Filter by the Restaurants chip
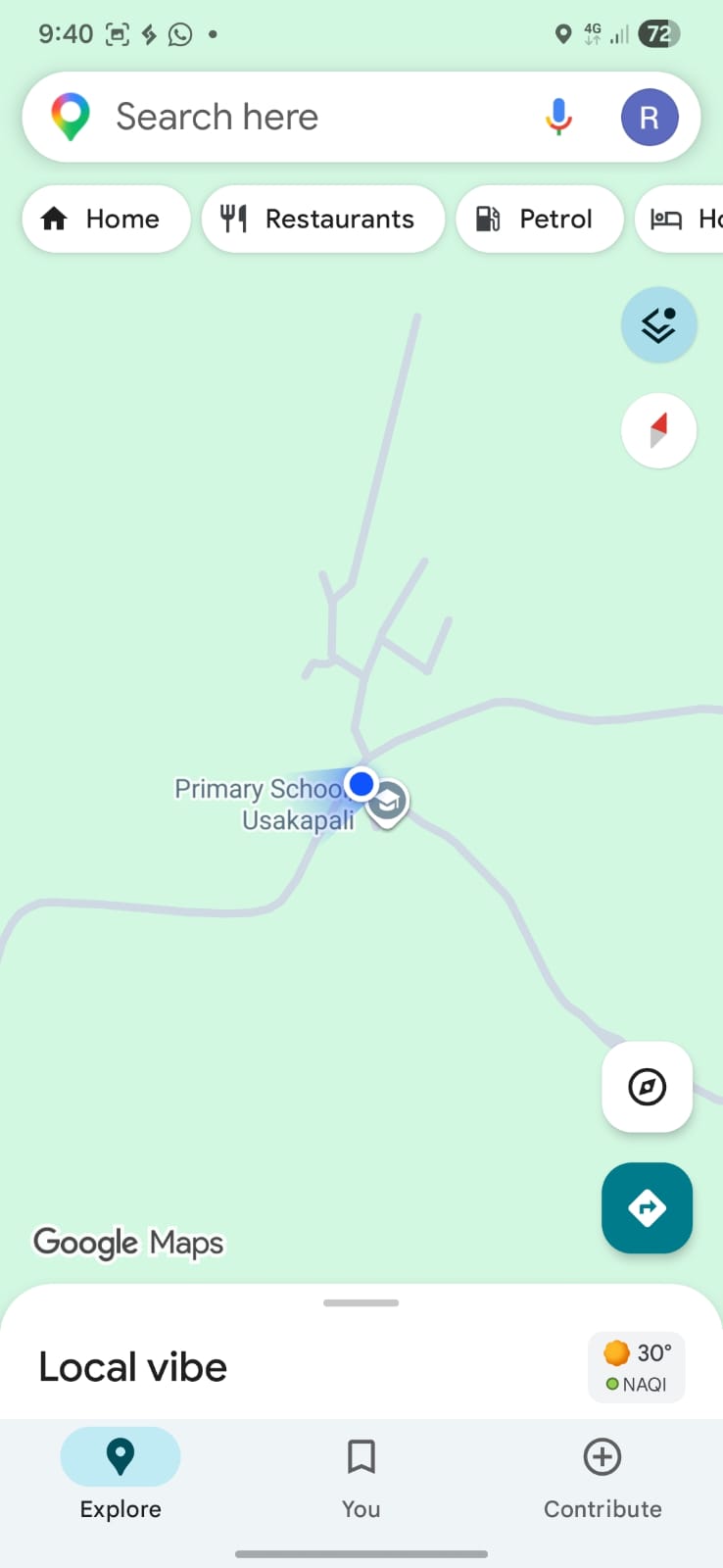The image size is (723, 1568). [x=322, y=219]
